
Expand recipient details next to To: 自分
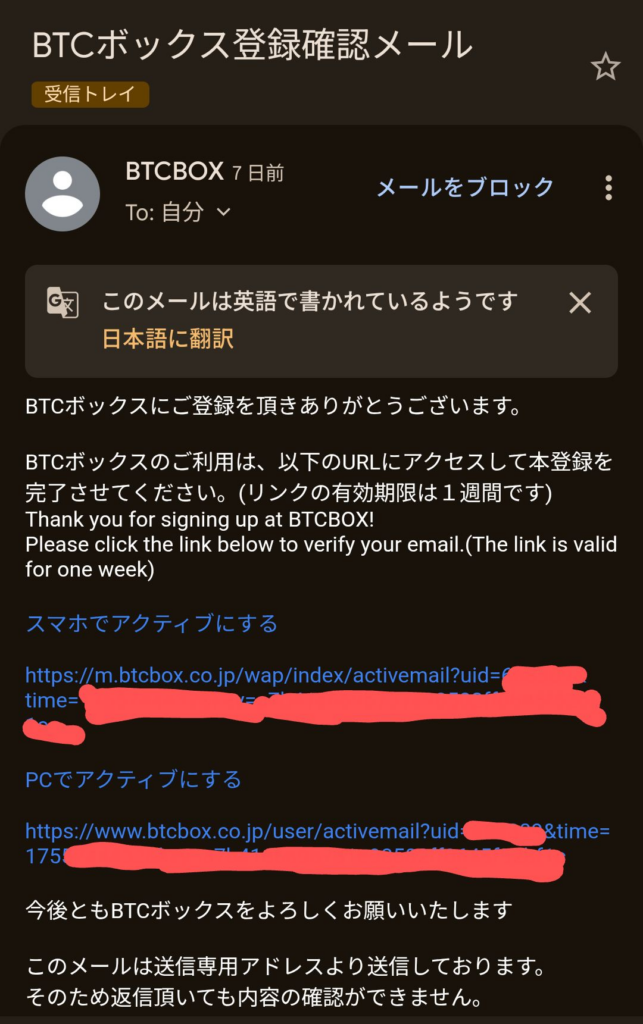tap(224, 212)
